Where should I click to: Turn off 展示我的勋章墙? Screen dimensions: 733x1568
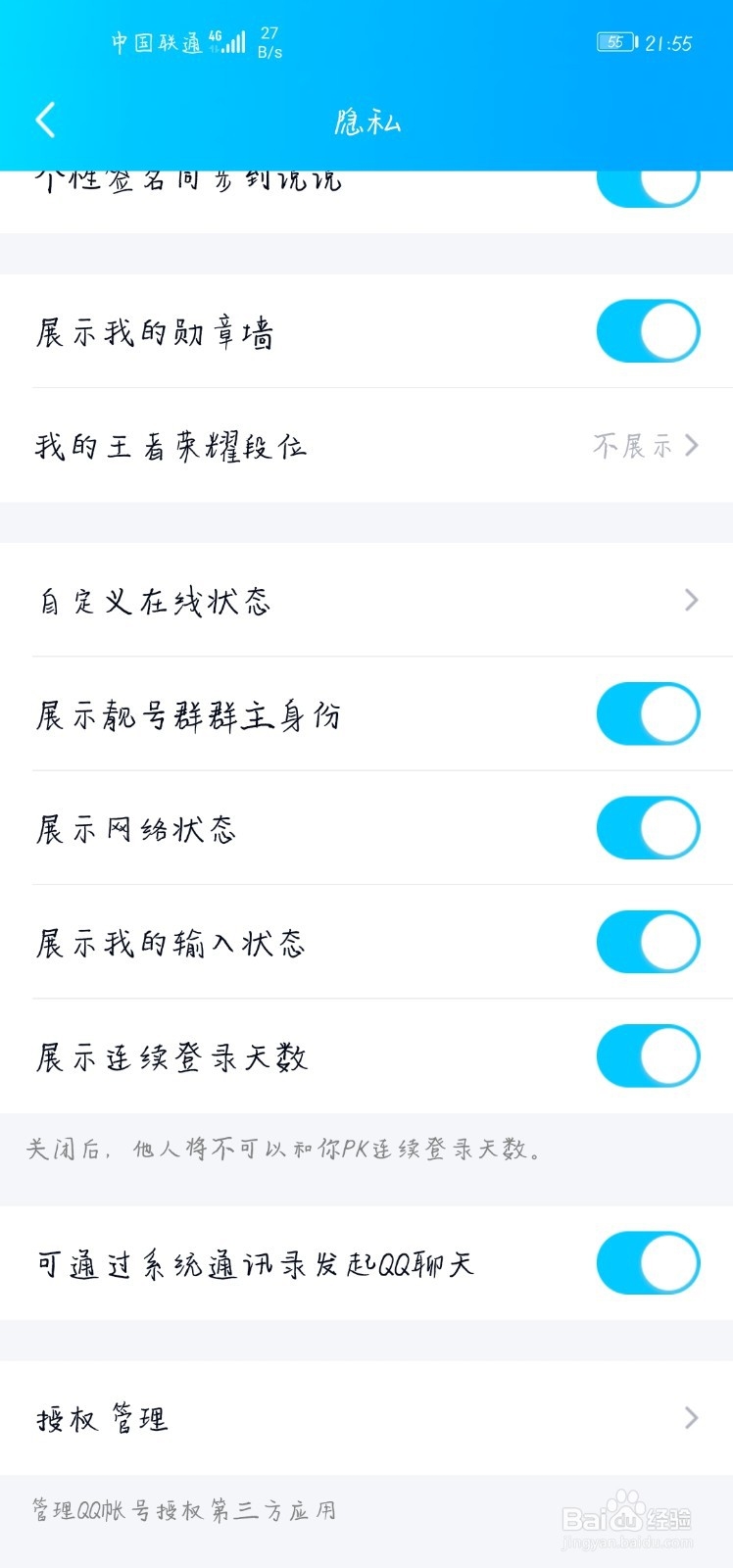(x=648, y=331)
